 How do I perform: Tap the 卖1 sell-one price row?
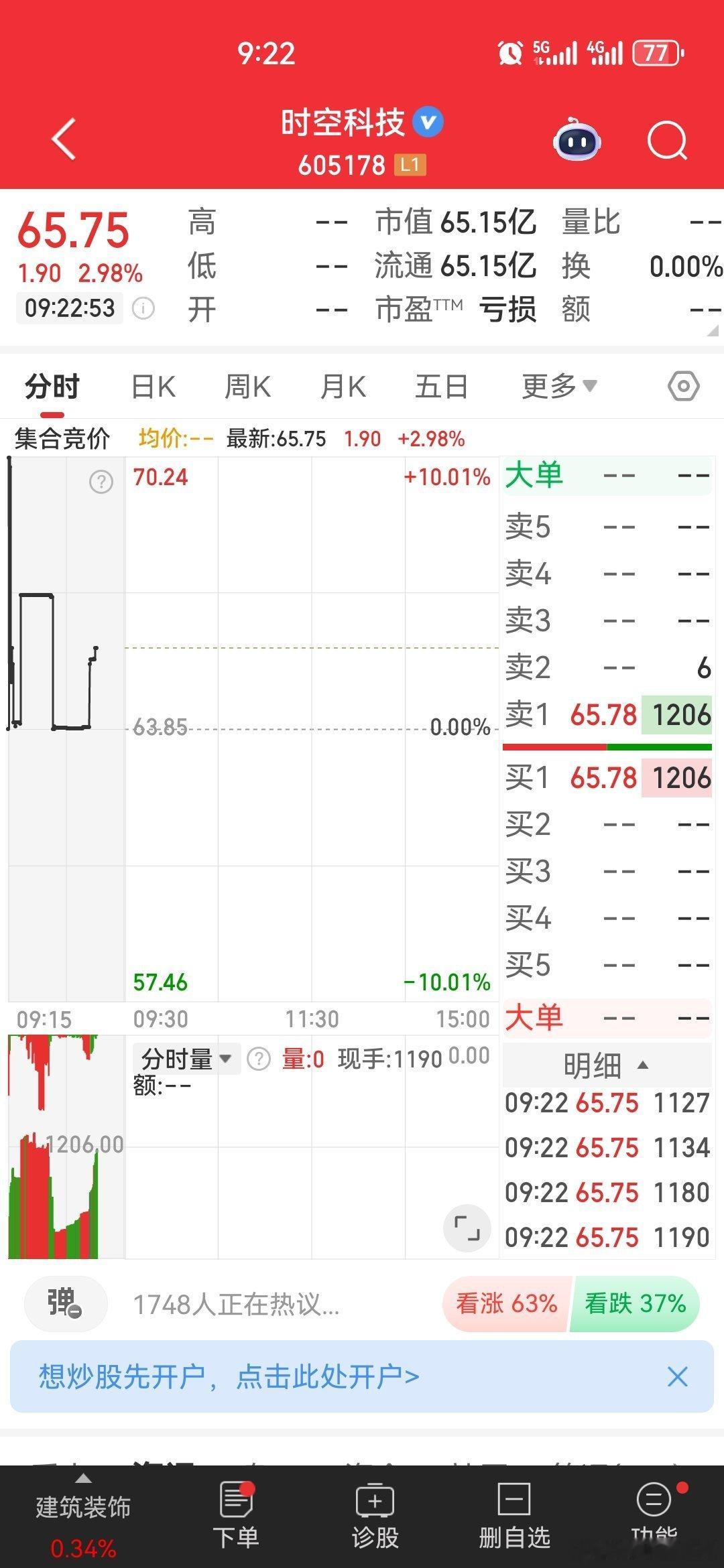pyautogui.click(x=603, y=715)
